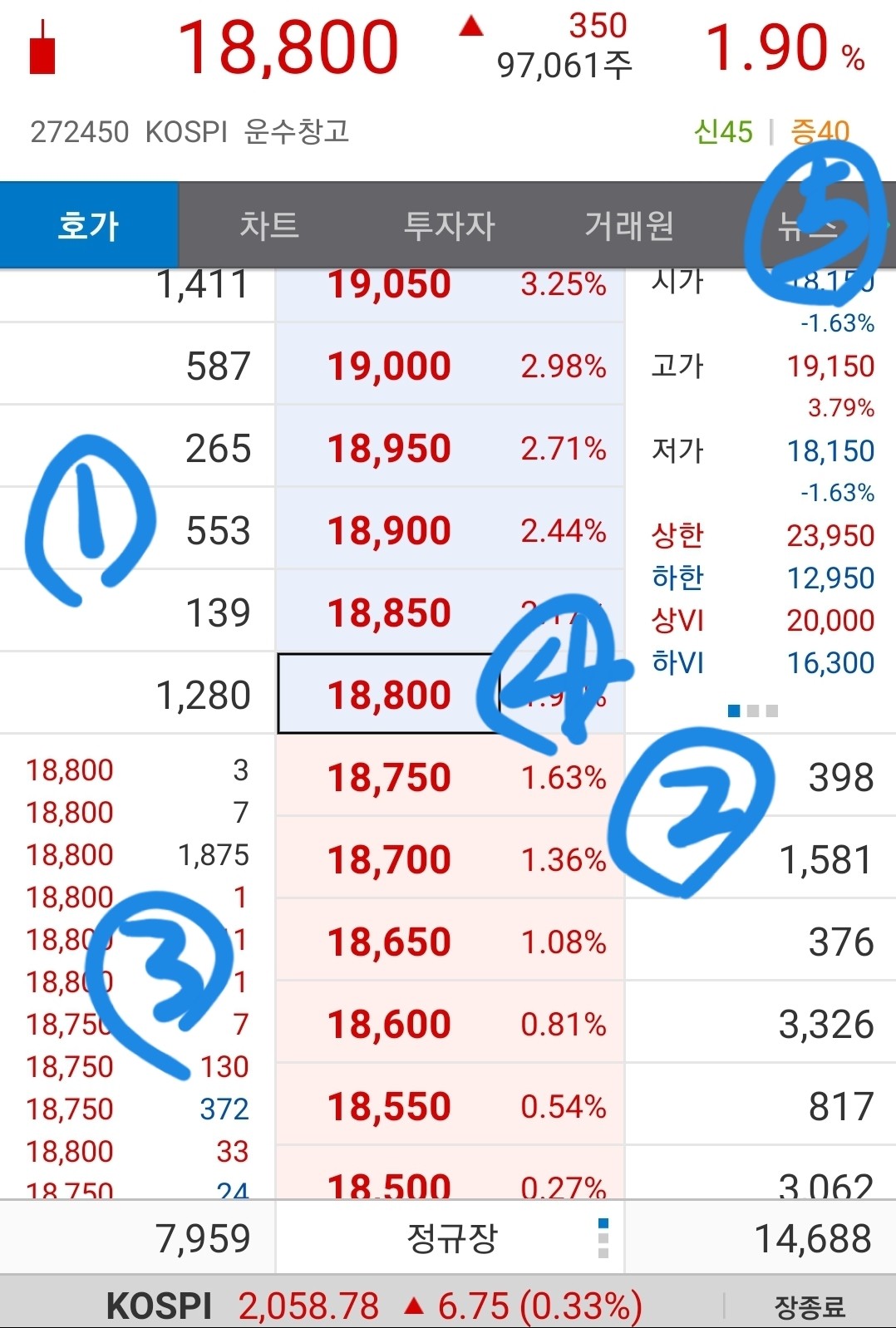Select the 거래원 tab

[628, 224]
